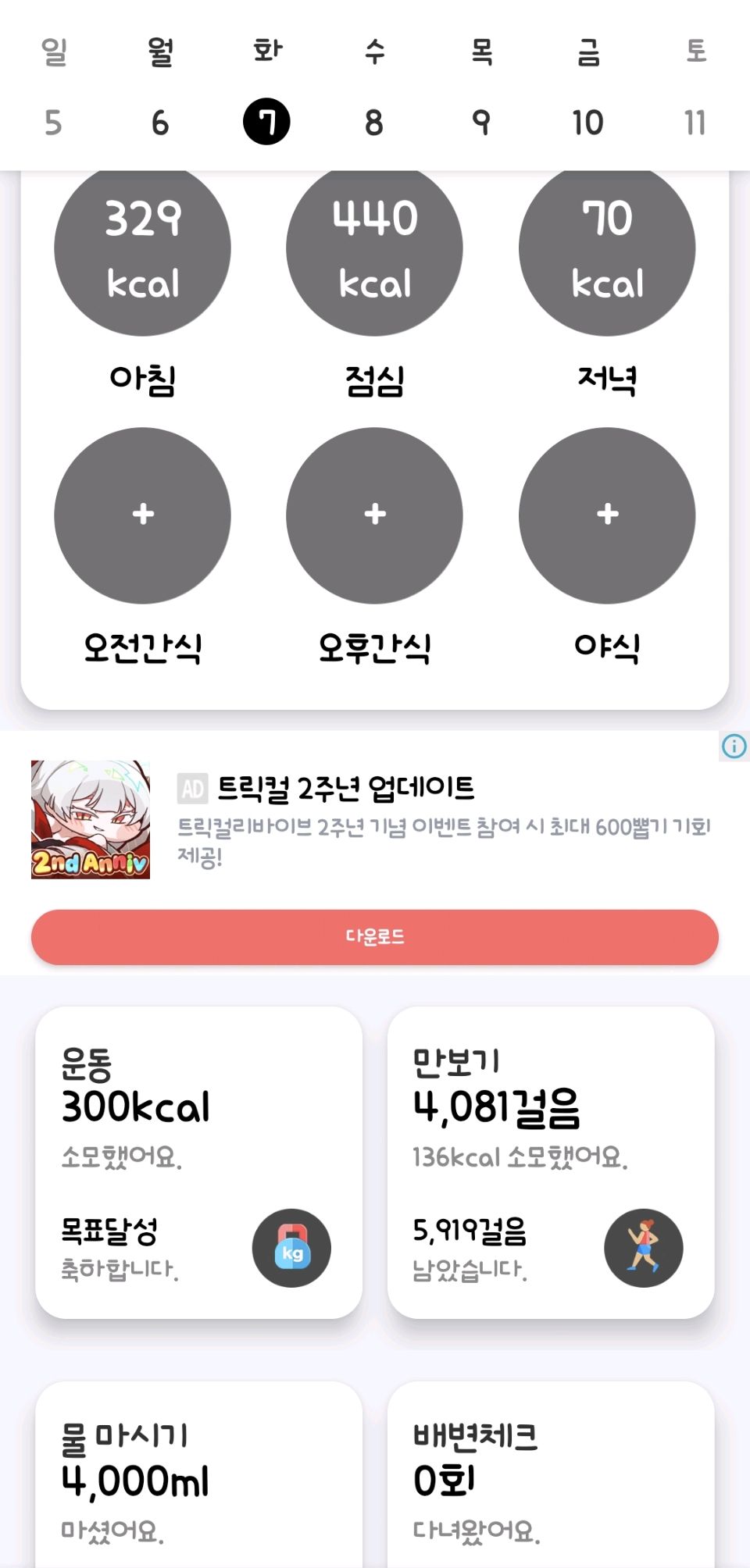The image size is (750, 1568).
Task: Go to Friday the 10th
Action: pyautogui.click(x=587, y=123)
